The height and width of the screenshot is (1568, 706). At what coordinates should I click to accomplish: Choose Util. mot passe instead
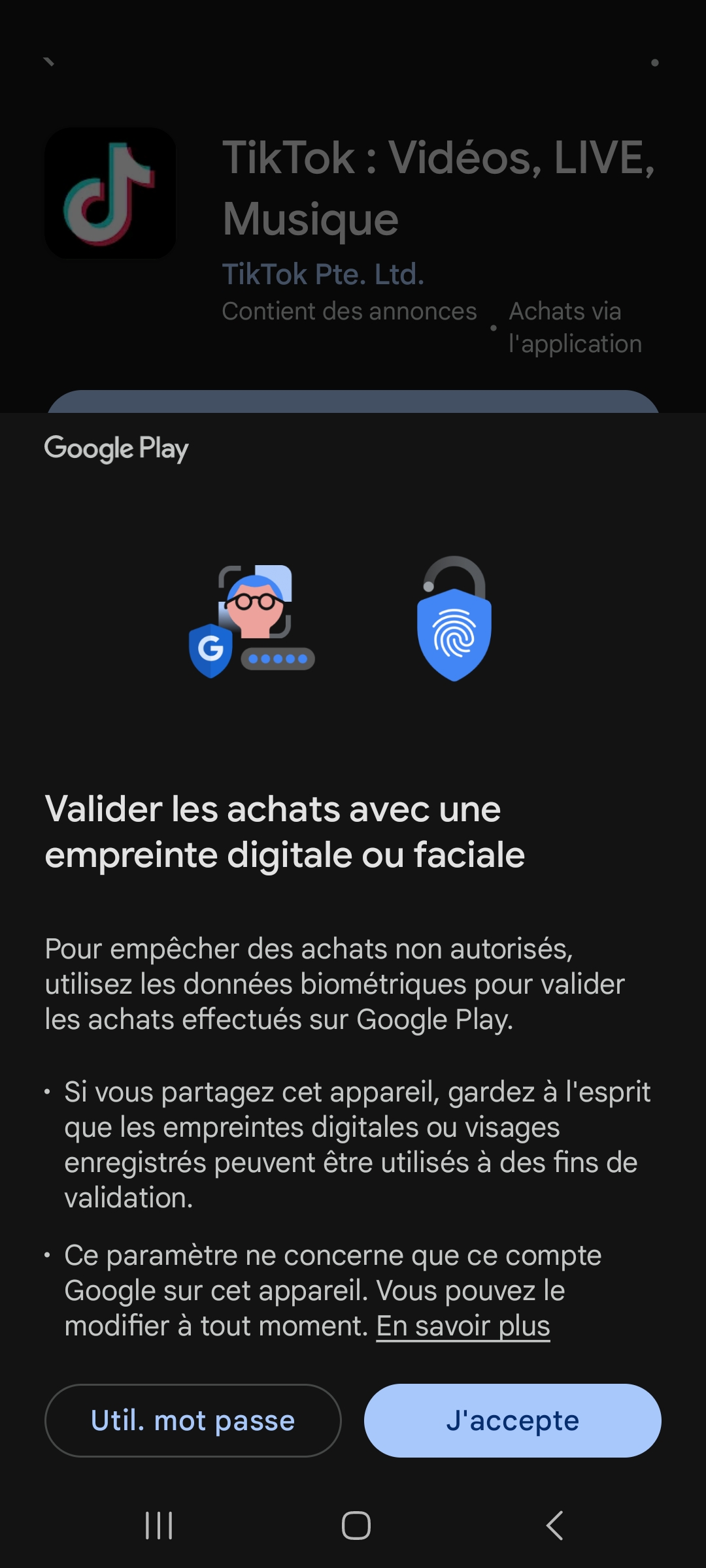[x=193, y=1420]
